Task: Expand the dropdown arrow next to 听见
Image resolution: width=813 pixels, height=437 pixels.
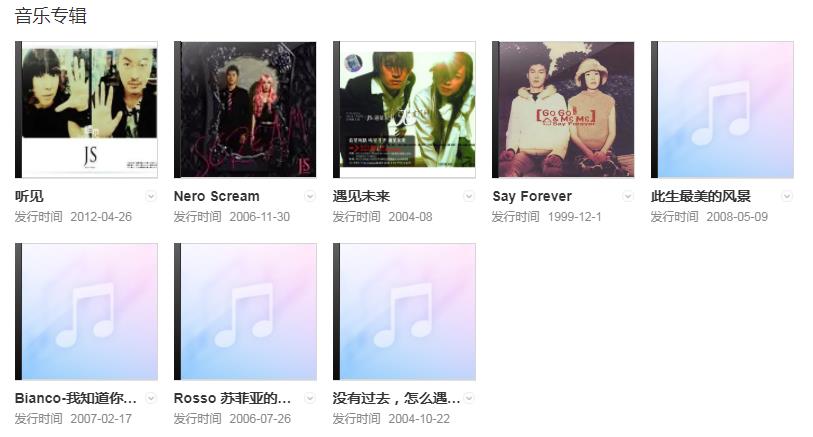Action: [x=151, y=196]
